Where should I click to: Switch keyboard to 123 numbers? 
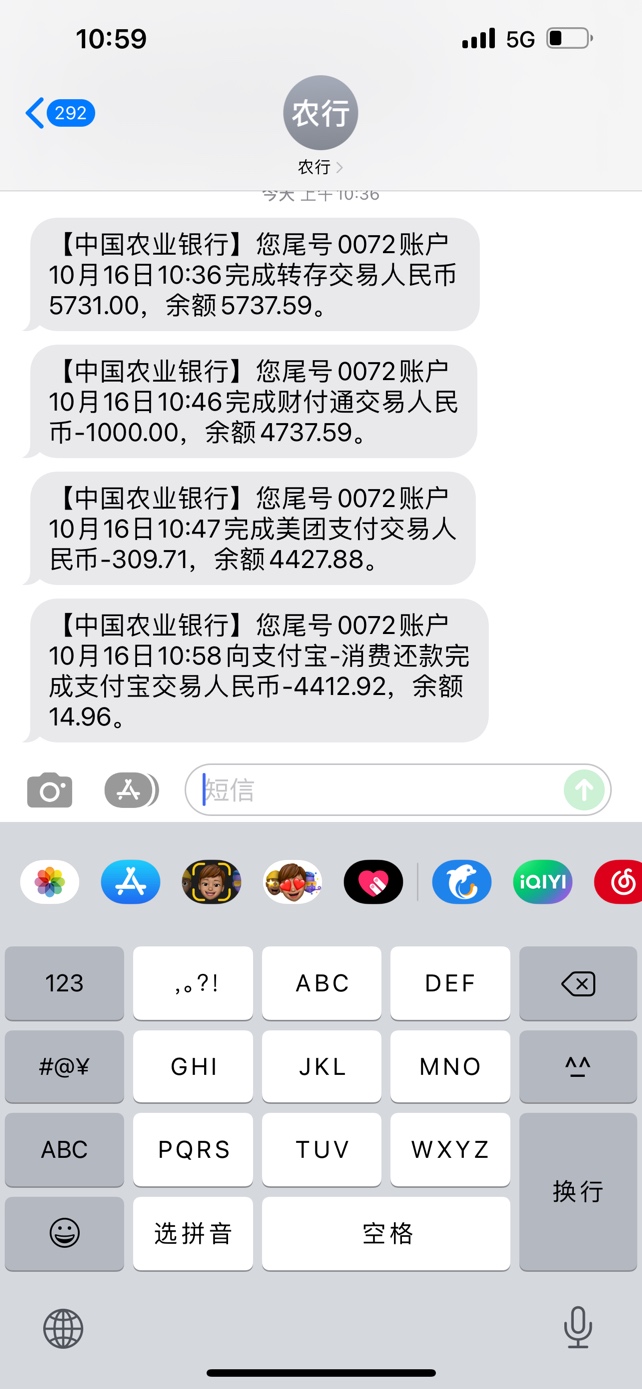[64, 983]
